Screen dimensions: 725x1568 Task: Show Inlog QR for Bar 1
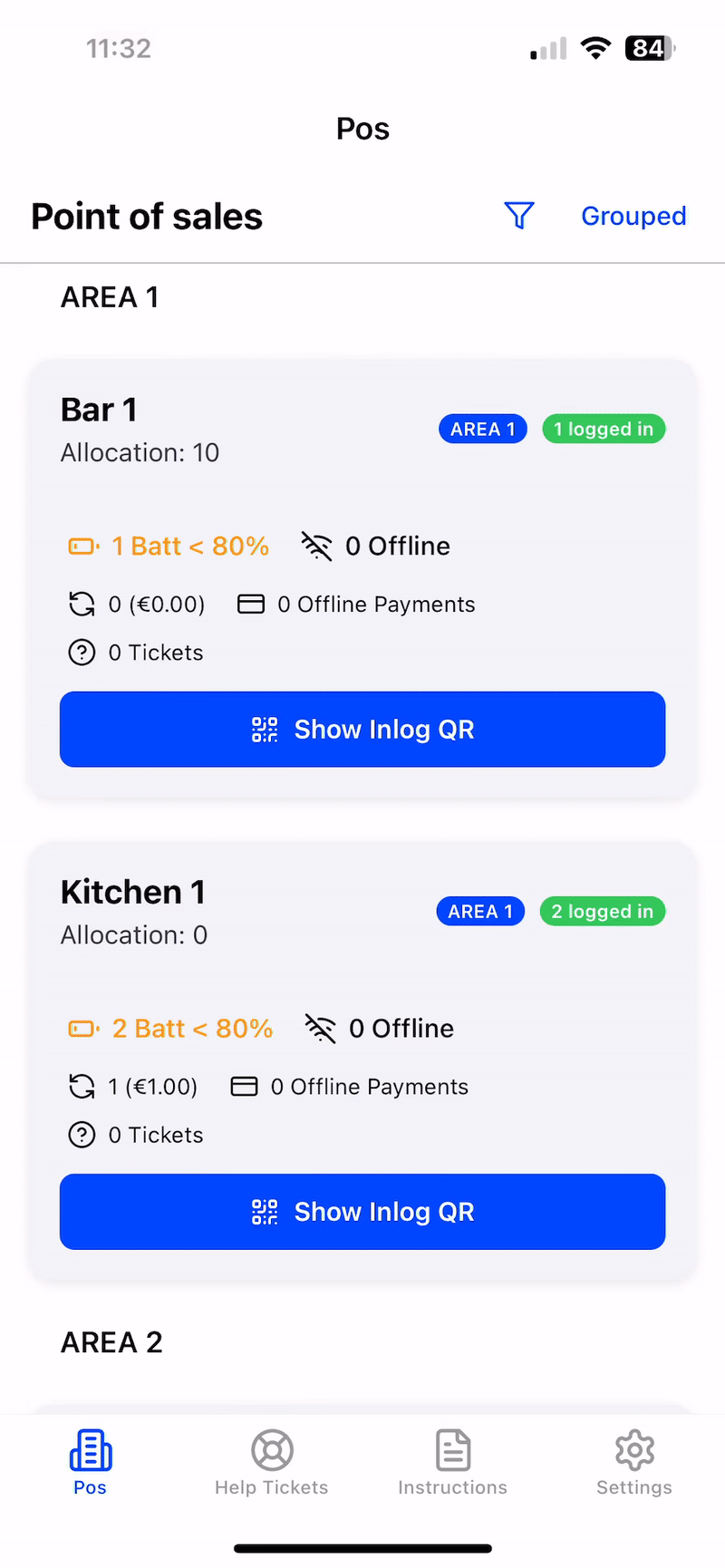pos(362,730)
